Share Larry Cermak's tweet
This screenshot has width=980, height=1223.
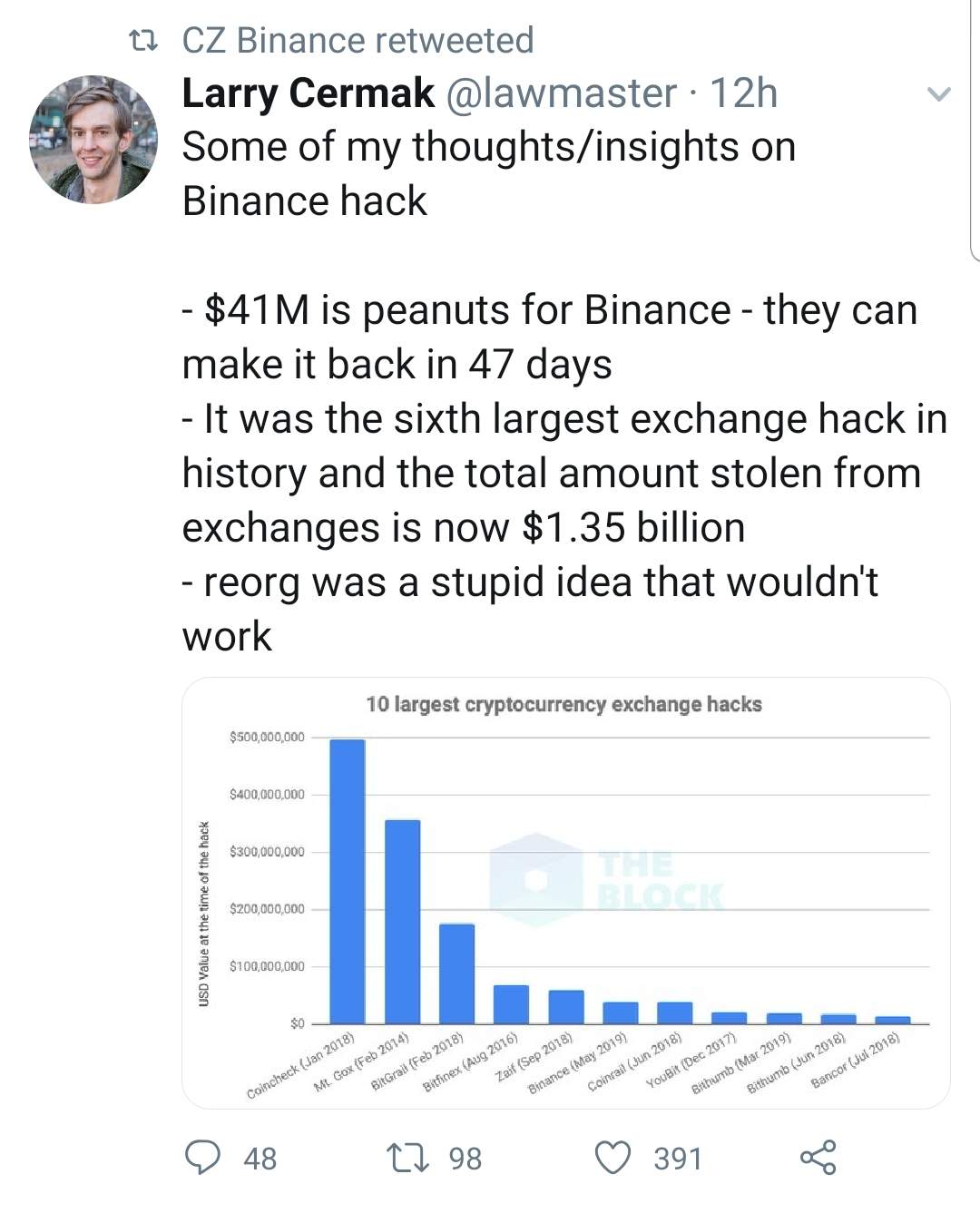818,1158
